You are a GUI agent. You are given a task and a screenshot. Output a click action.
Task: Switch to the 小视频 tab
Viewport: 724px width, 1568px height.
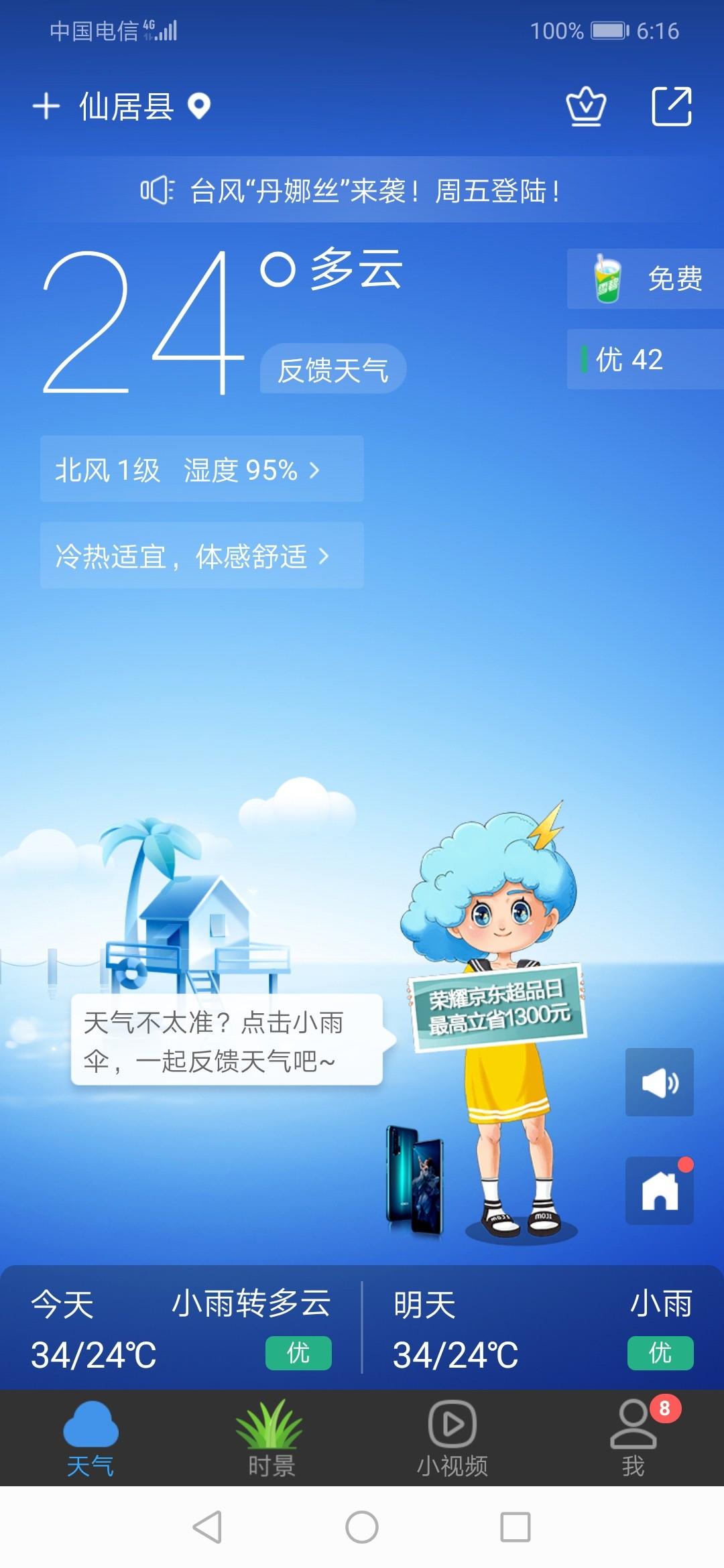(x=452, y=1439)
